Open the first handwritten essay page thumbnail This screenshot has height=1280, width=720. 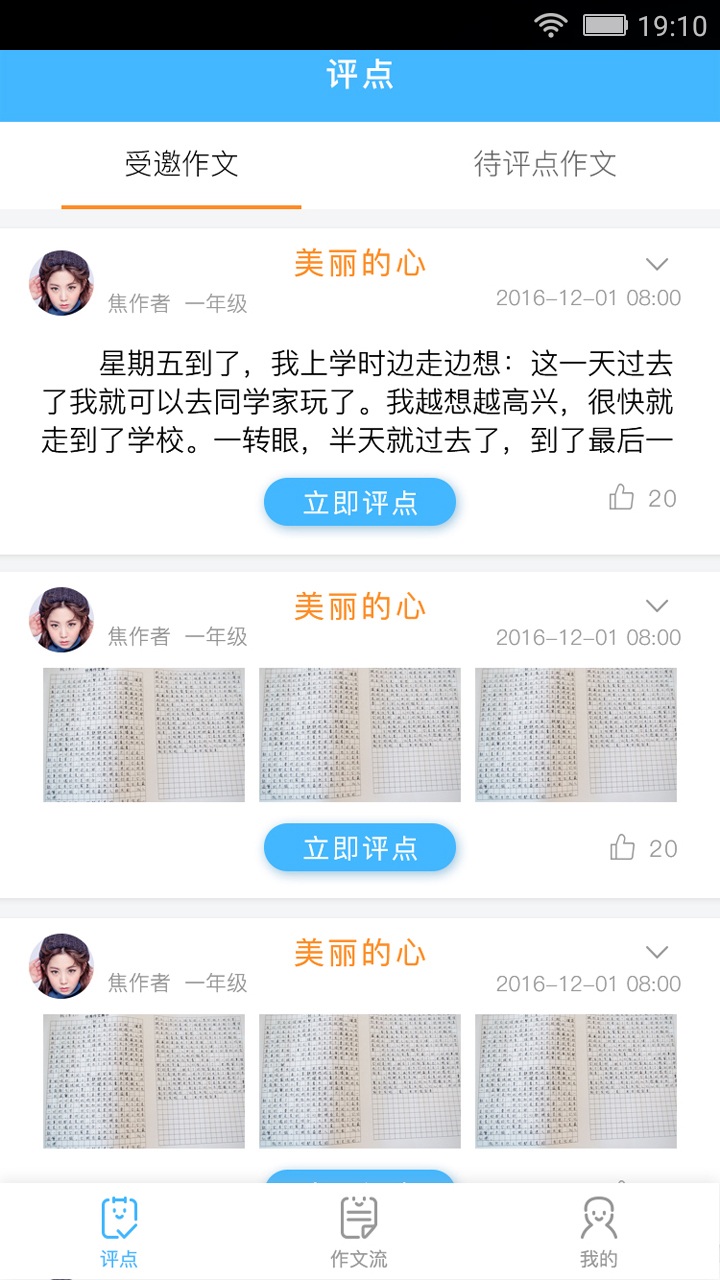coord(143,735)
